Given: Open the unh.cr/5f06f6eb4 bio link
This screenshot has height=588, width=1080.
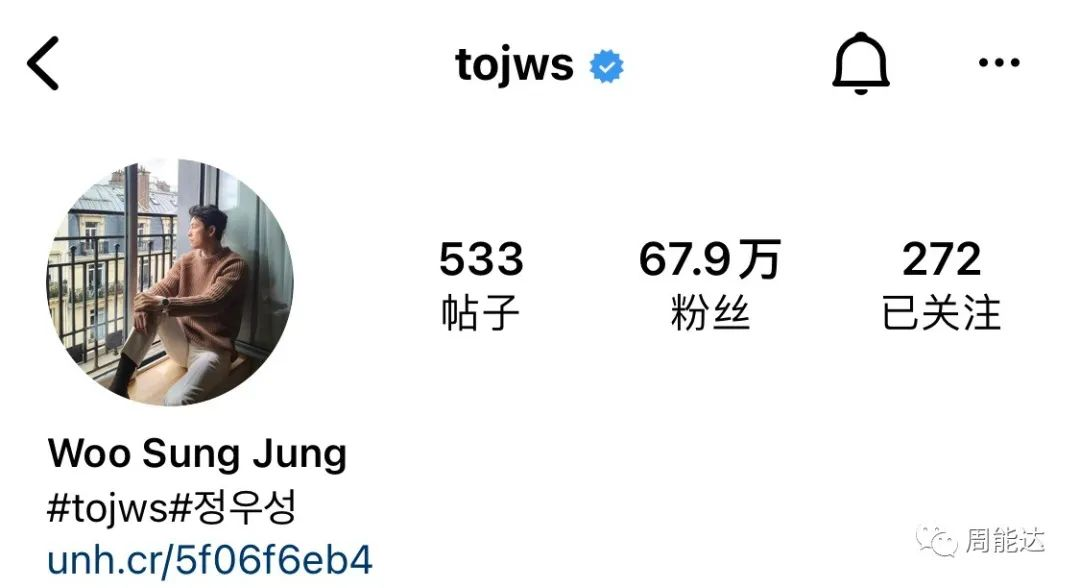Looking at the screenshot, I should pyautogui.click(x=210, y=560).
